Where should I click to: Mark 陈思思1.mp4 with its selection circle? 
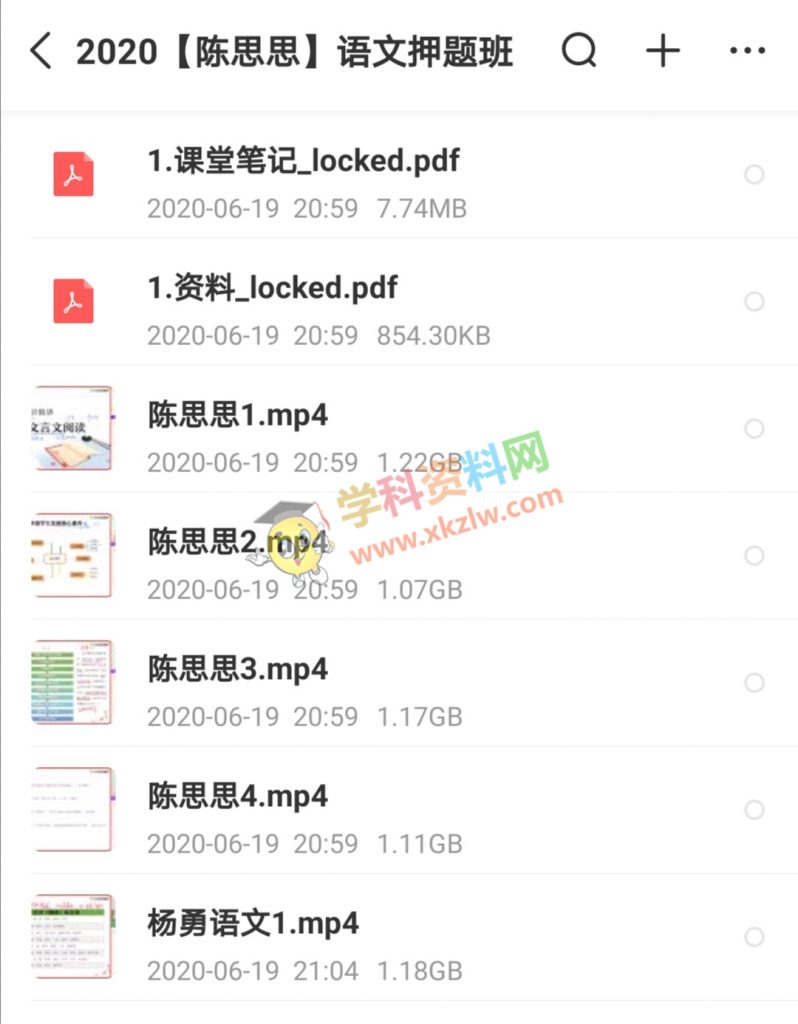click(754, 429)
